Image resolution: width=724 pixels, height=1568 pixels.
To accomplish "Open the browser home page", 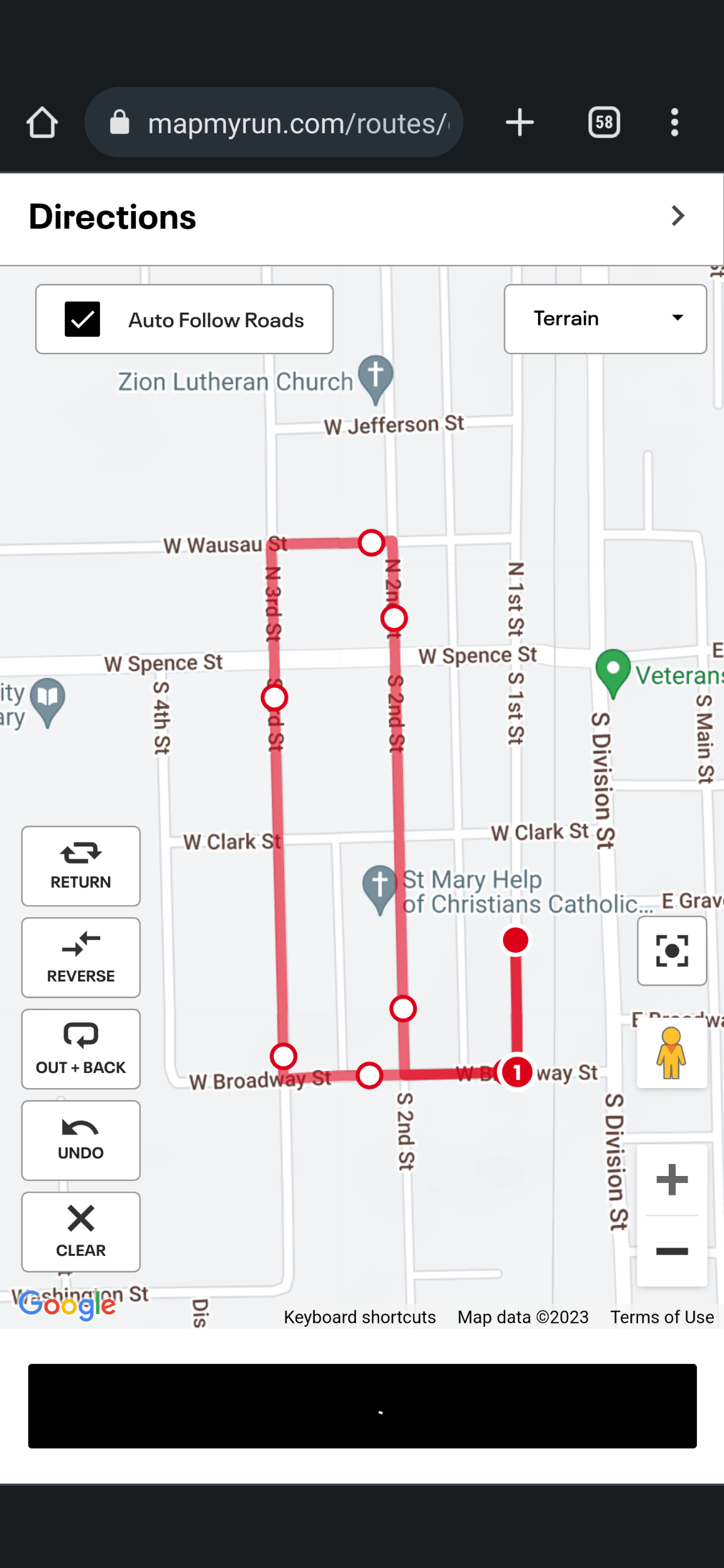I will point(42,122).
